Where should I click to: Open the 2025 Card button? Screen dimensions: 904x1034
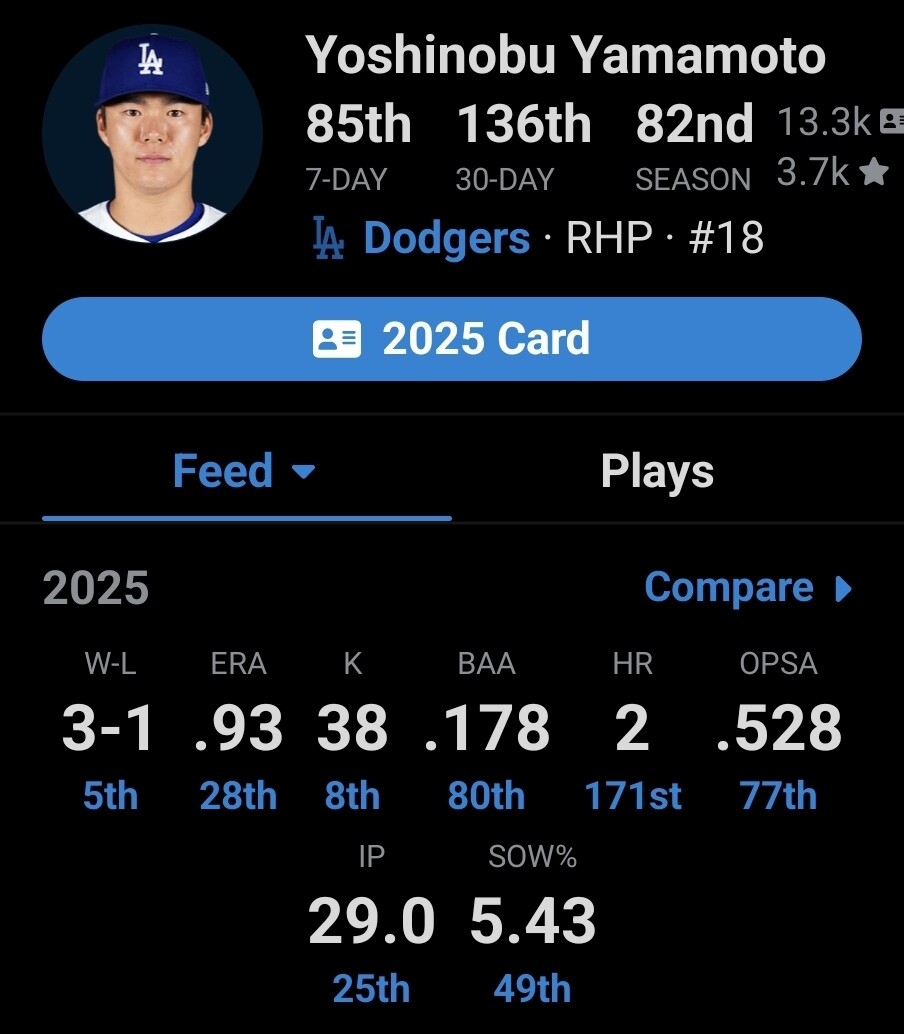(451, 339)
